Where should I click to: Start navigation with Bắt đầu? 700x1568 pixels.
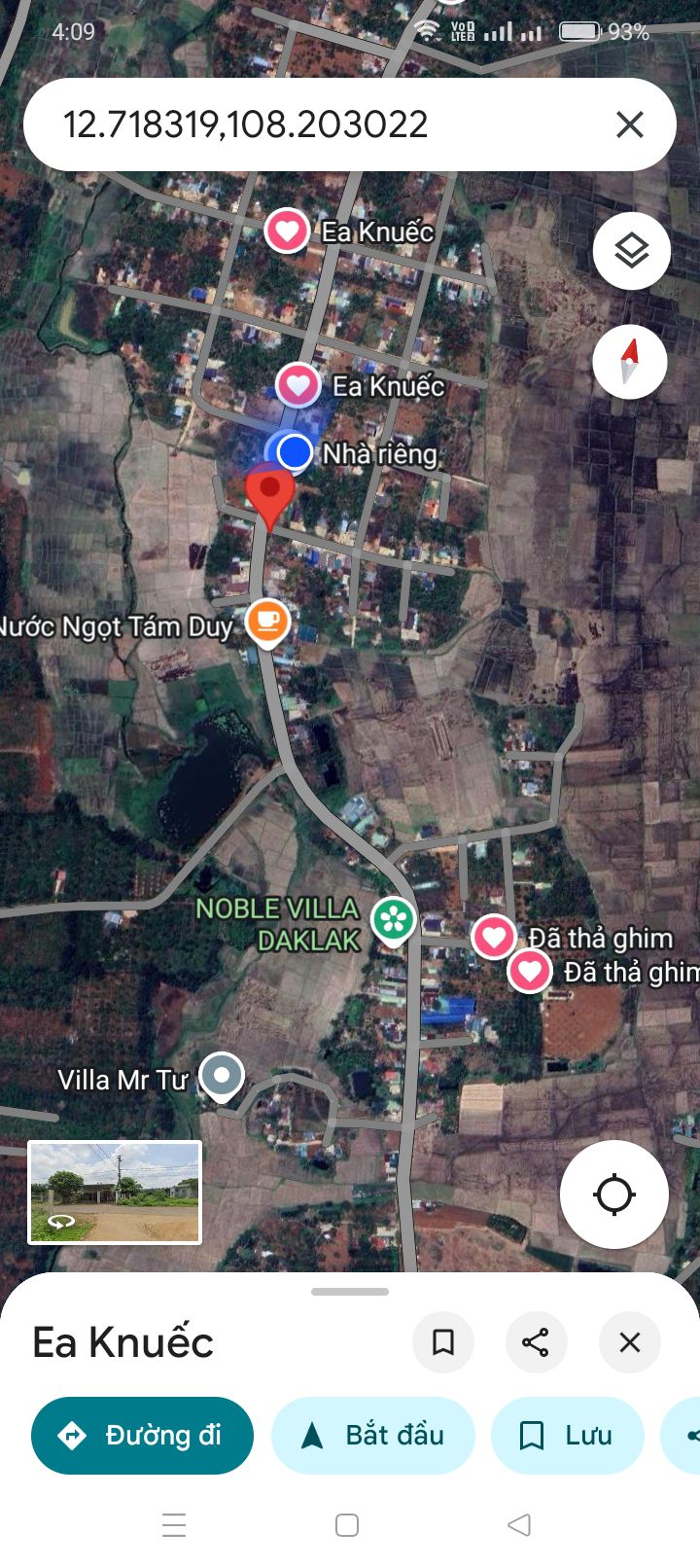tap(373, 1436)
